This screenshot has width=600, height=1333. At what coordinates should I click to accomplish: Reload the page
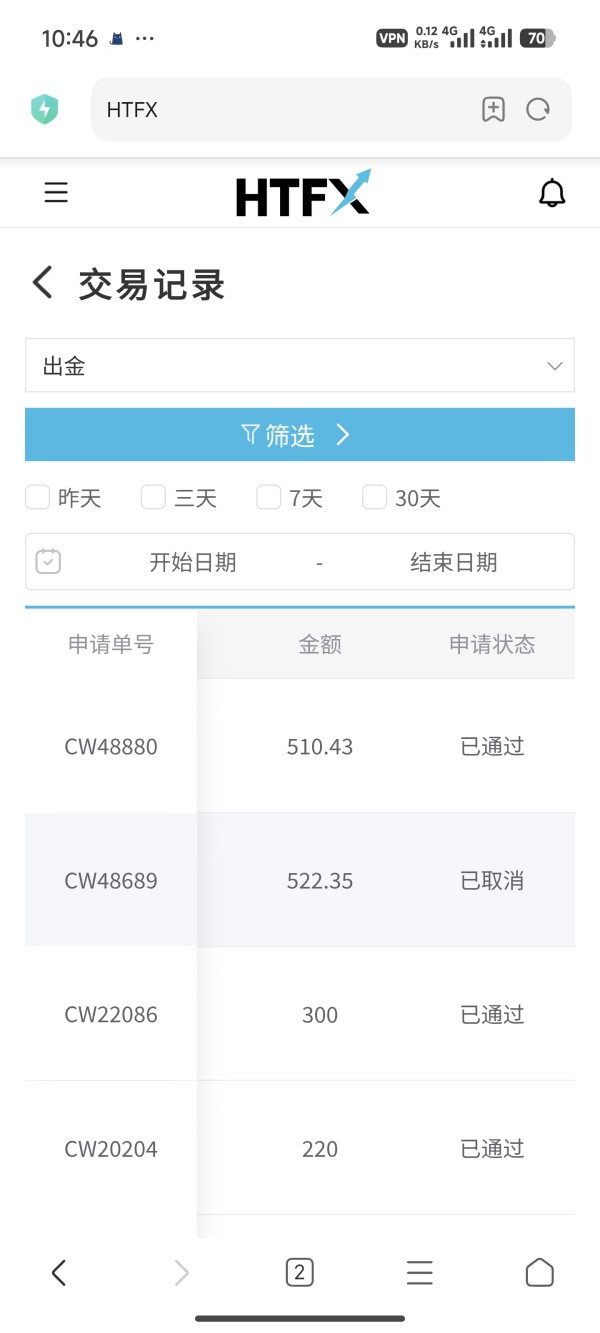click(538, 110)
